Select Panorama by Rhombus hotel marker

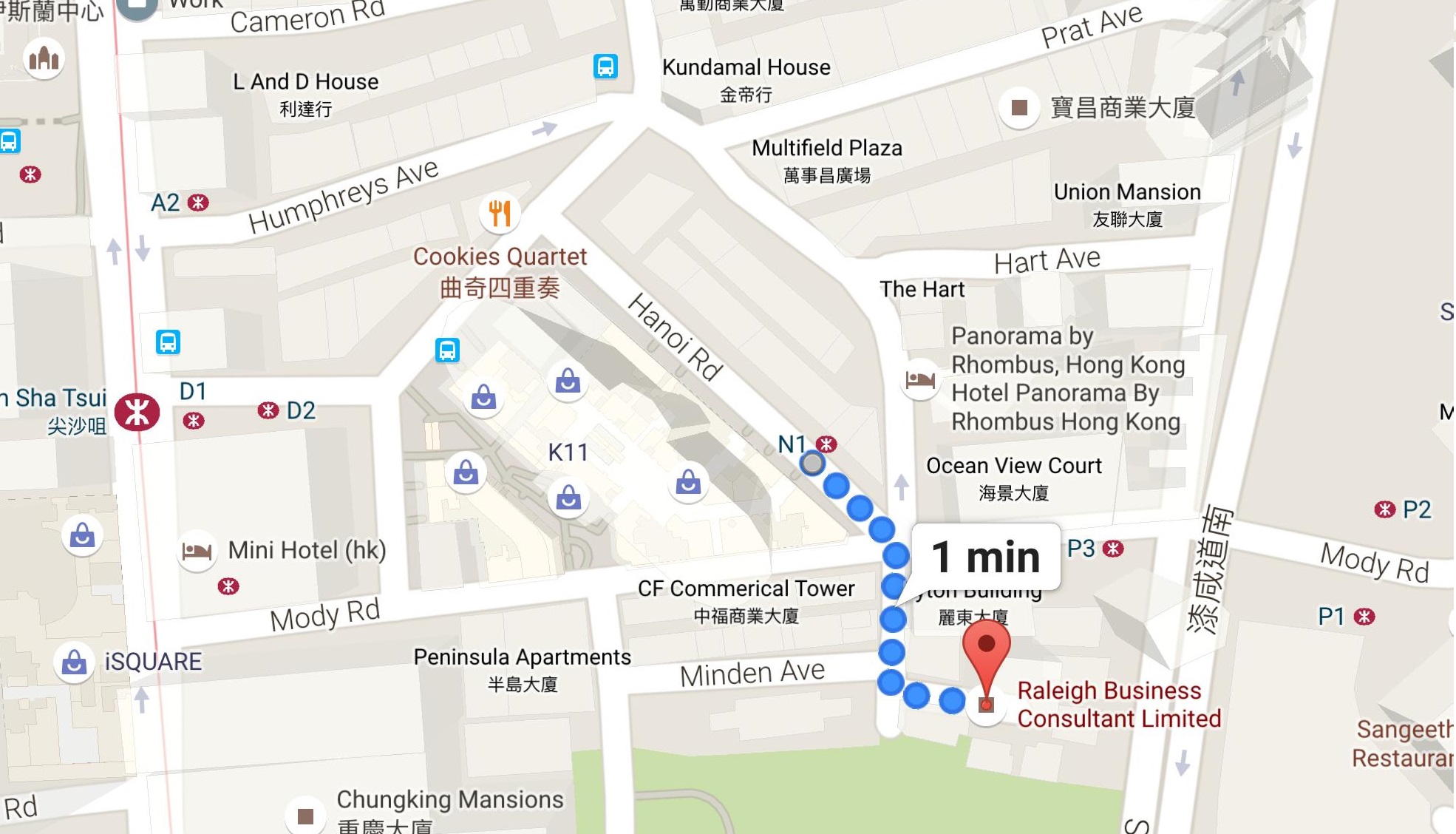pos(920,380)
